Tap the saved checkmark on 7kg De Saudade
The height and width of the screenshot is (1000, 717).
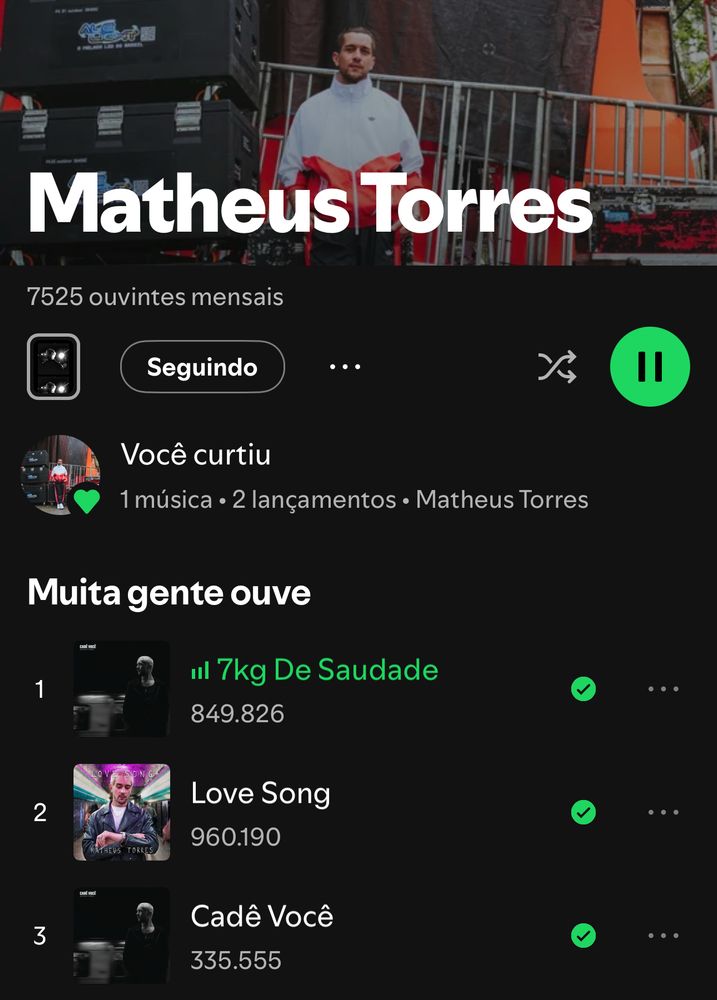(x=583, y=689)
